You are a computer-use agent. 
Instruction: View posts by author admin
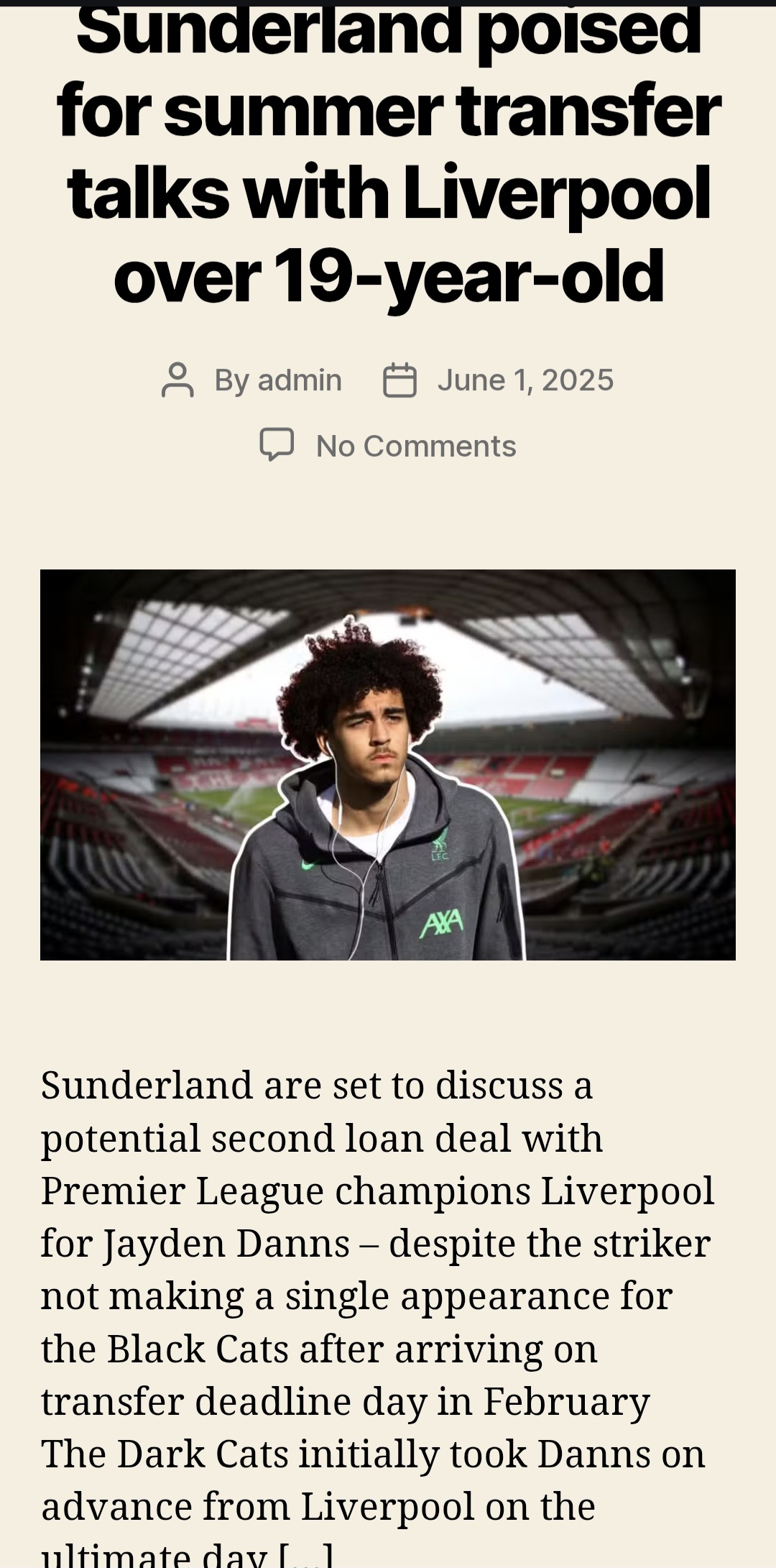pos(300,380)
